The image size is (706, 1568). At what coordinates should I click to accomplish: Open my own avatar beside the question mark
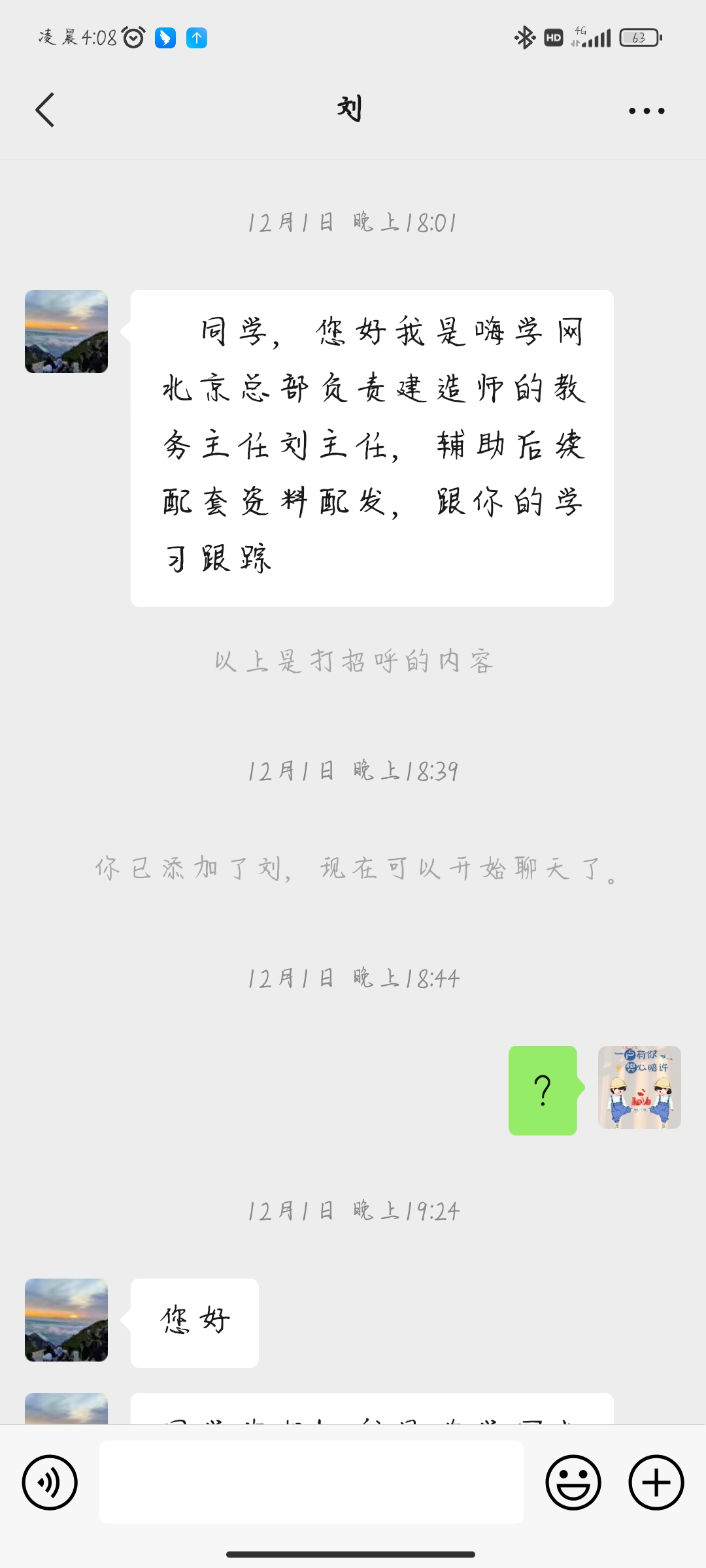[x=639, y=1087]
